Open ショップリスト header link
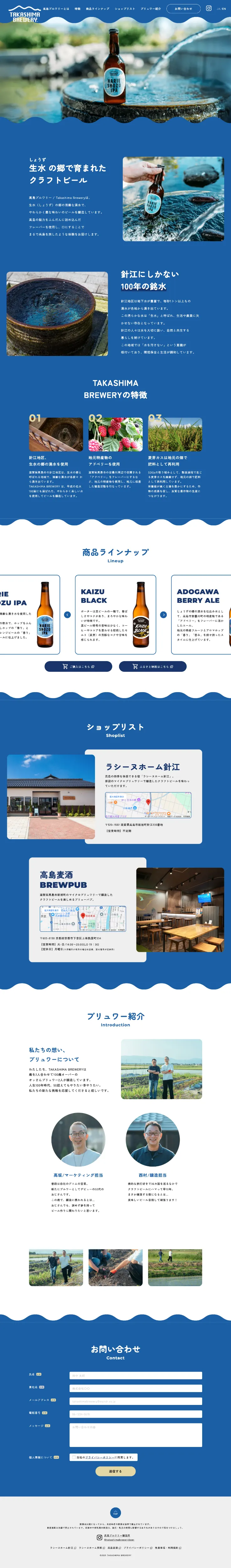The width and height of the screenshot is (231, 1568). pos(125,8)
